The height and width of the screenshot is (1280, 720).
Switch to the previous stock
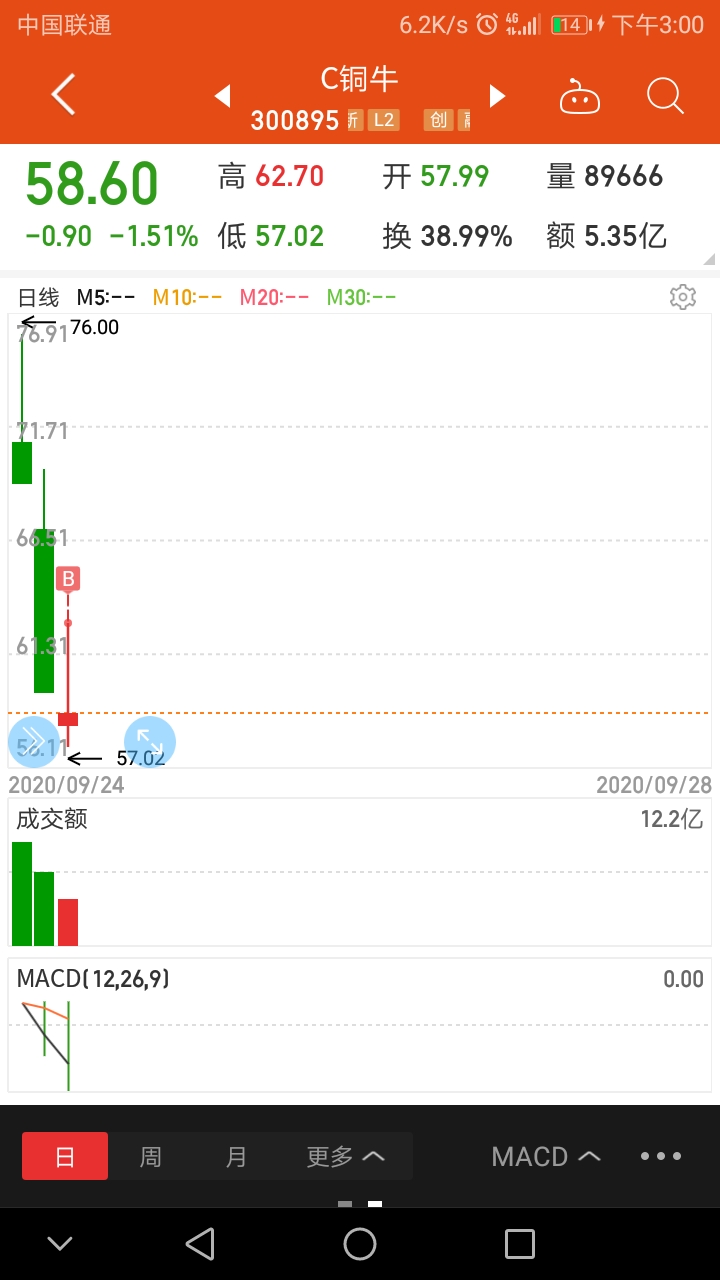click(x=223, y=96)
